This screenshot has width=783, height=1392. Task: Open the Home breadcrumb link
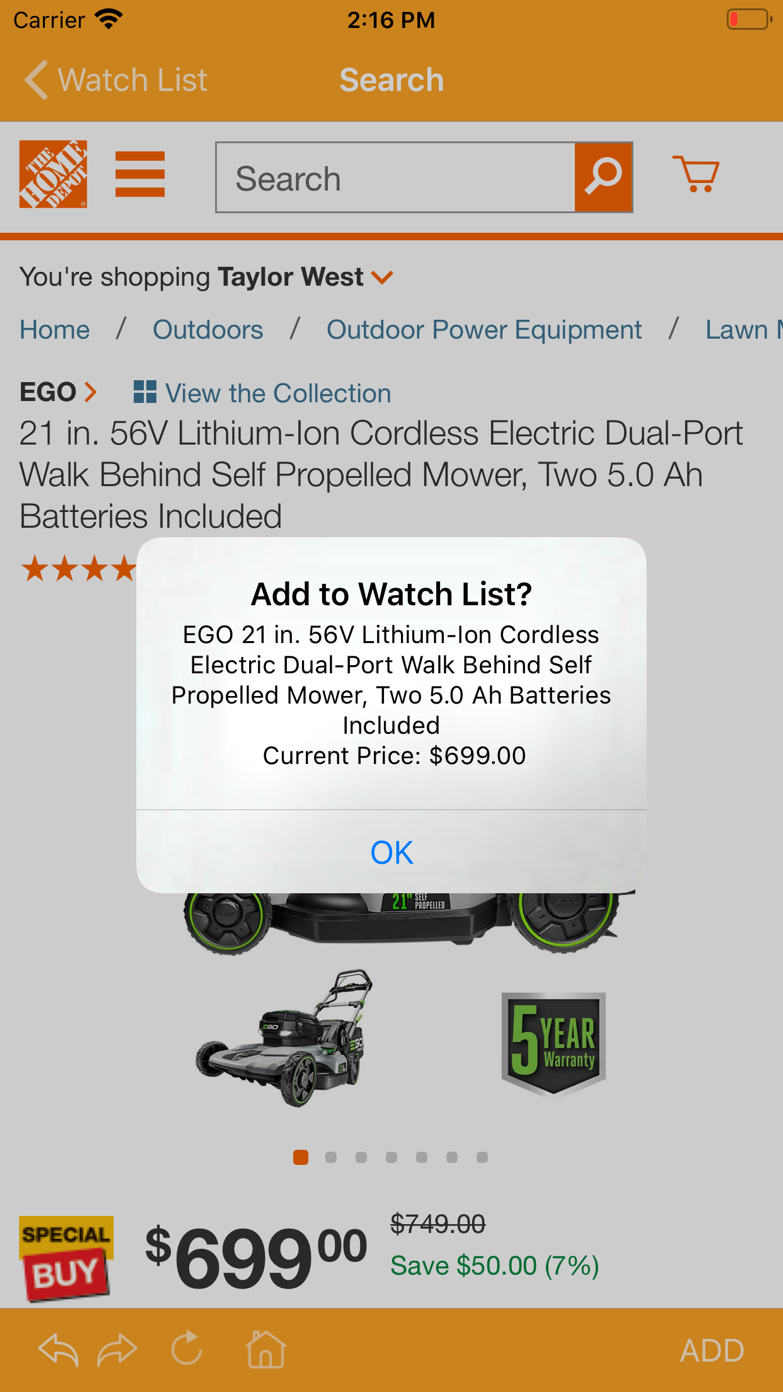pyautogui.click(x=55, y=330)
